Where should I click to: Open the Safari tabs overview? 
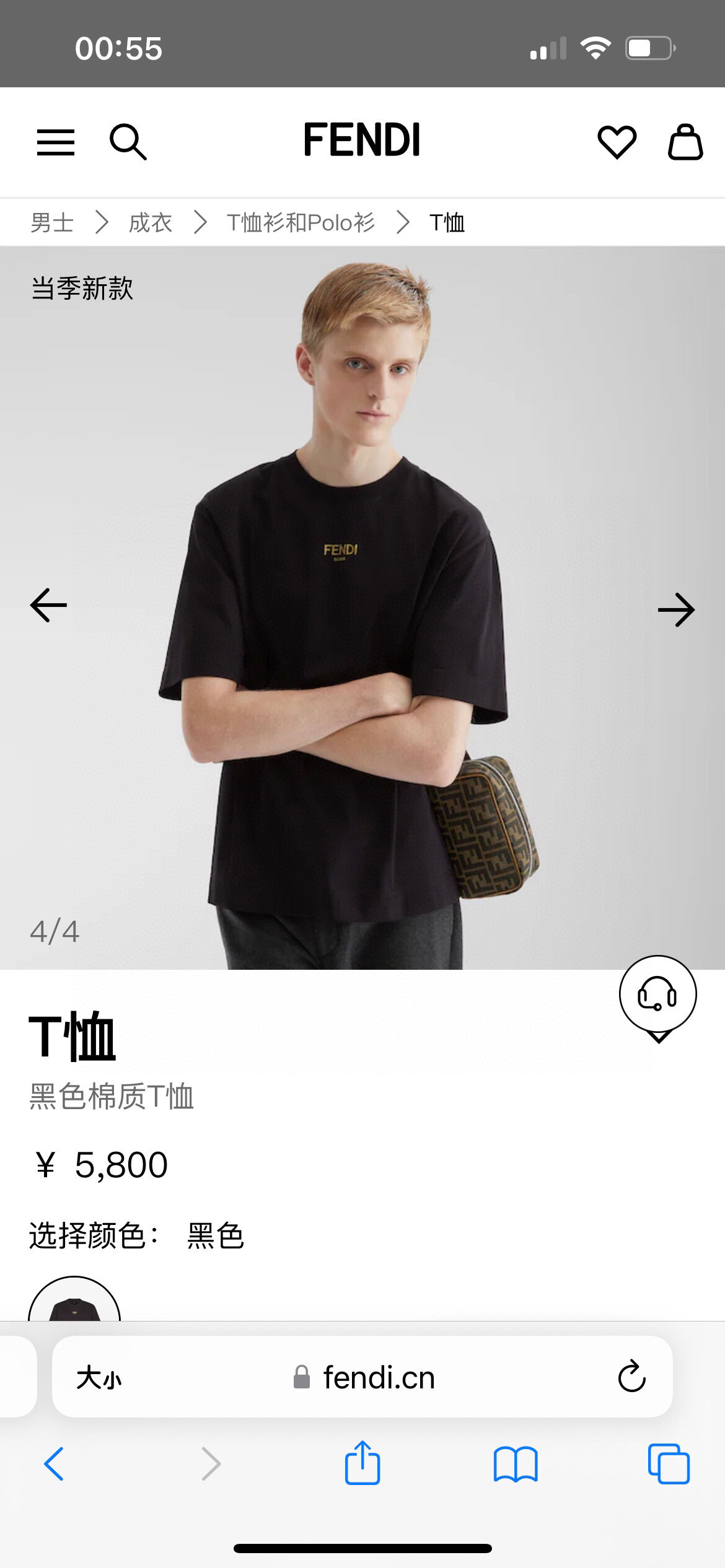669,1464
